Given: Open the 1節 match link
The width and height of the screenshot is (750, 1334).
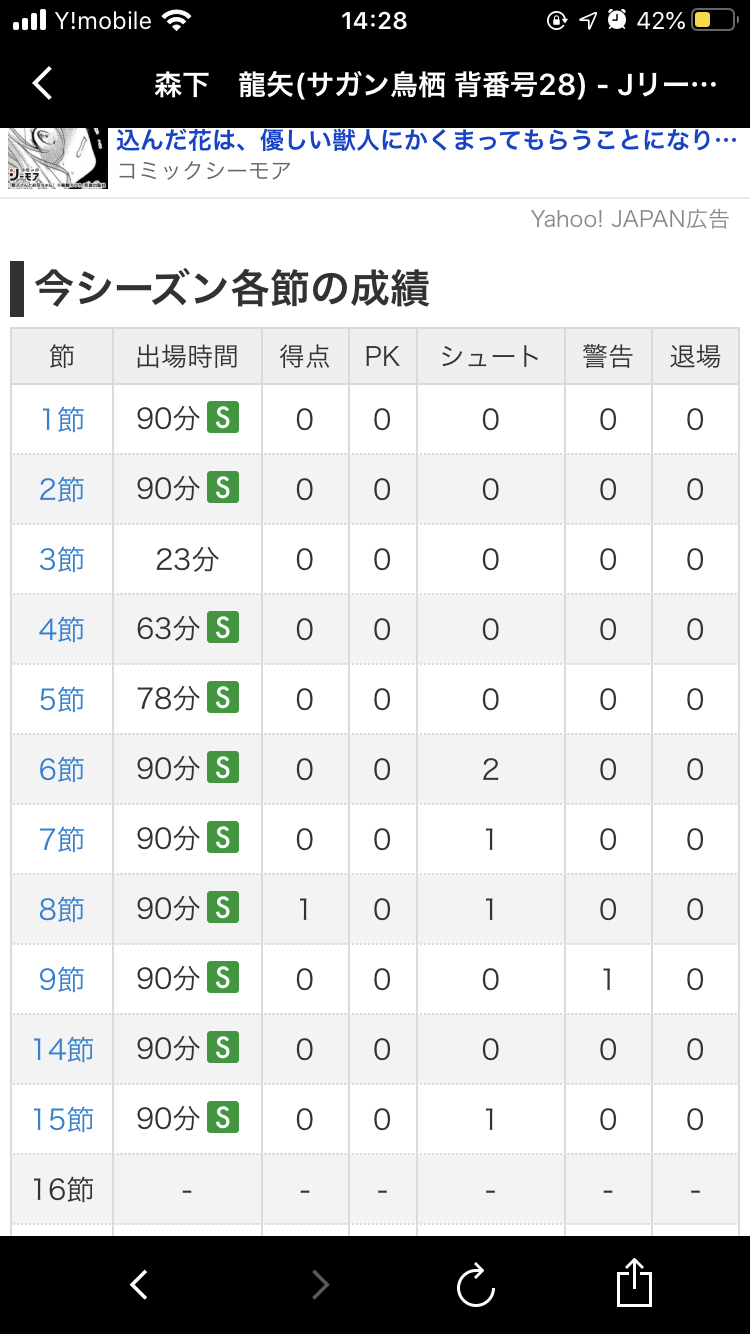Looking at the screenshot, I should pos(62,420).
